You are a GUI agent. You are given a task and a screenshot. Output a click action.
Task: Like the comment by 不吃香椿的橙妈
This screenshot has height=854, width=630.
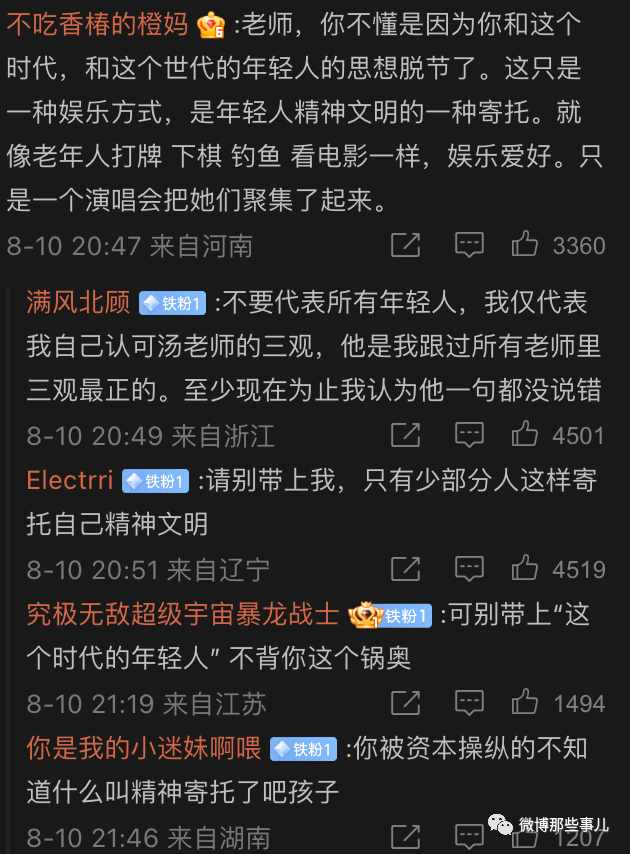tap(525, 244)
